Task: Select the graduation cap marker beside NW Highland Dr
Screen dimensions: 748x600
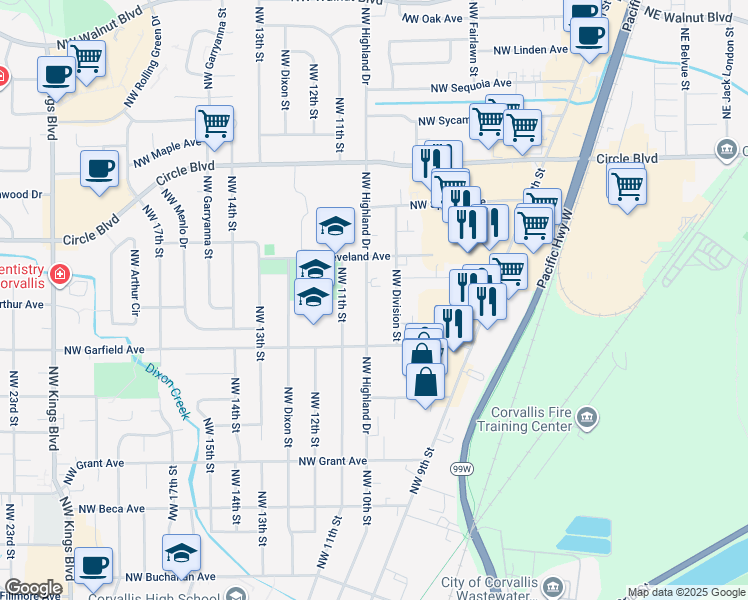Action: [335, 229]
